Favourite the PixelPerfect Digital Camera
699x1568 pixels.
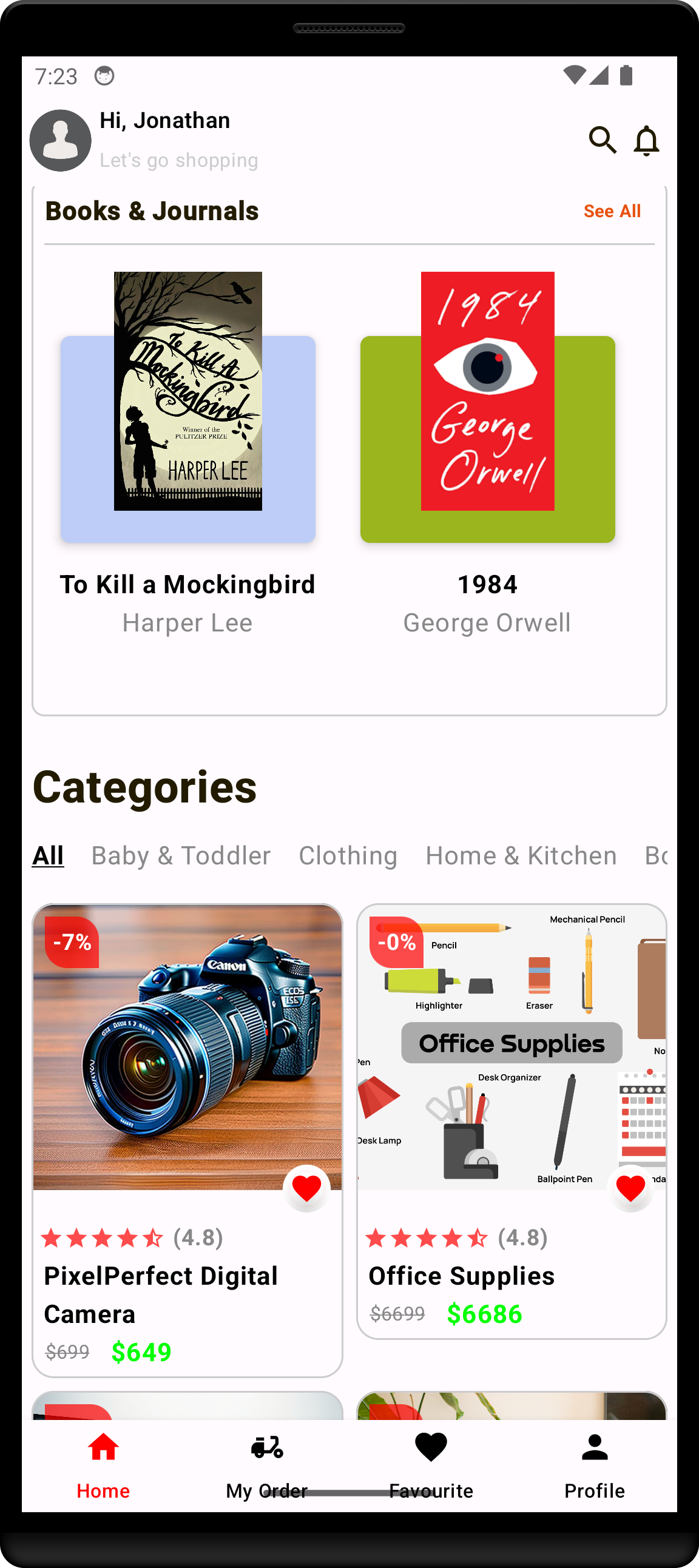(306, 1188)
